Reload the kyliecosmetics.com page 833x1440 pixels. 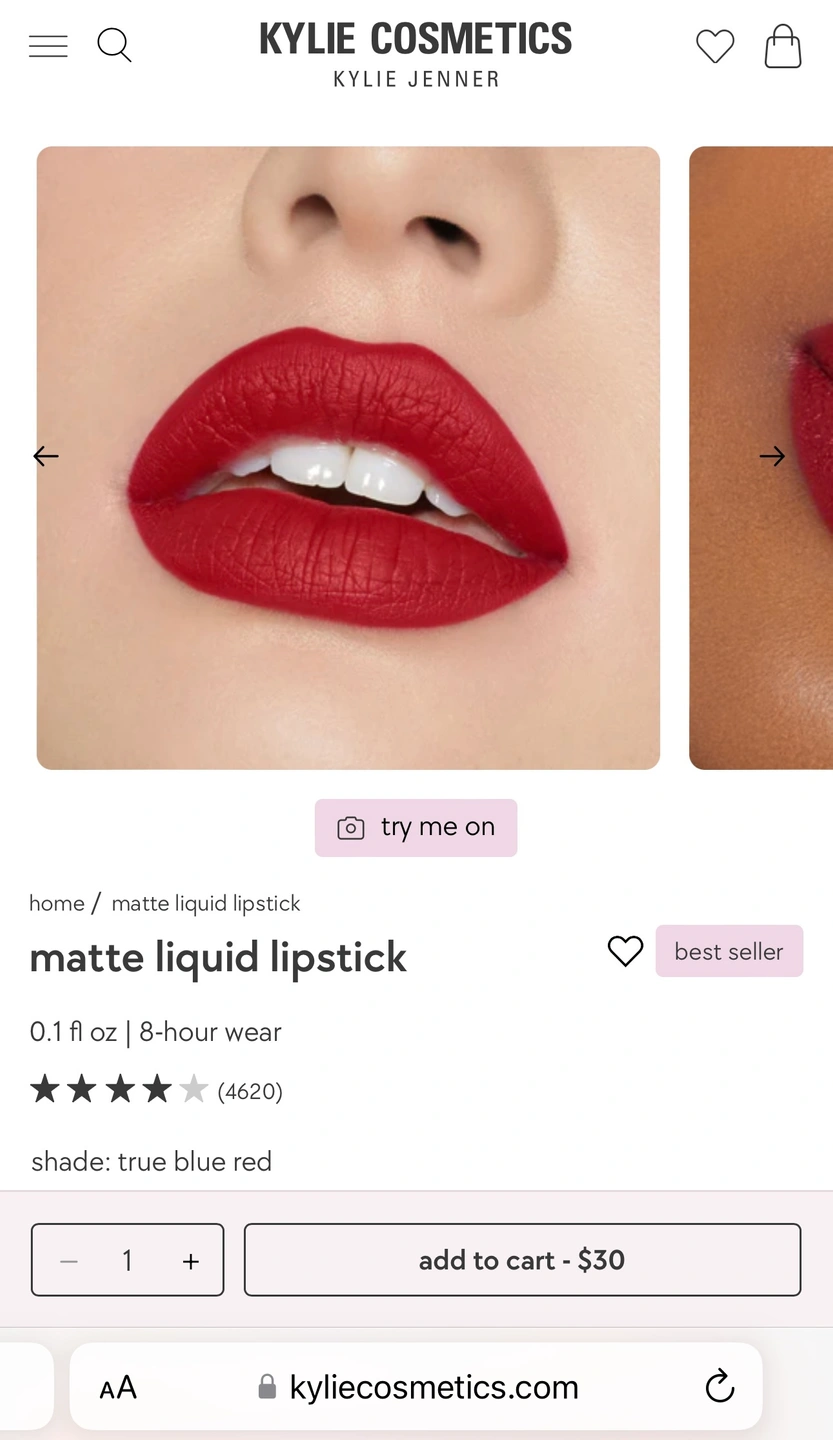(720, 1387)
